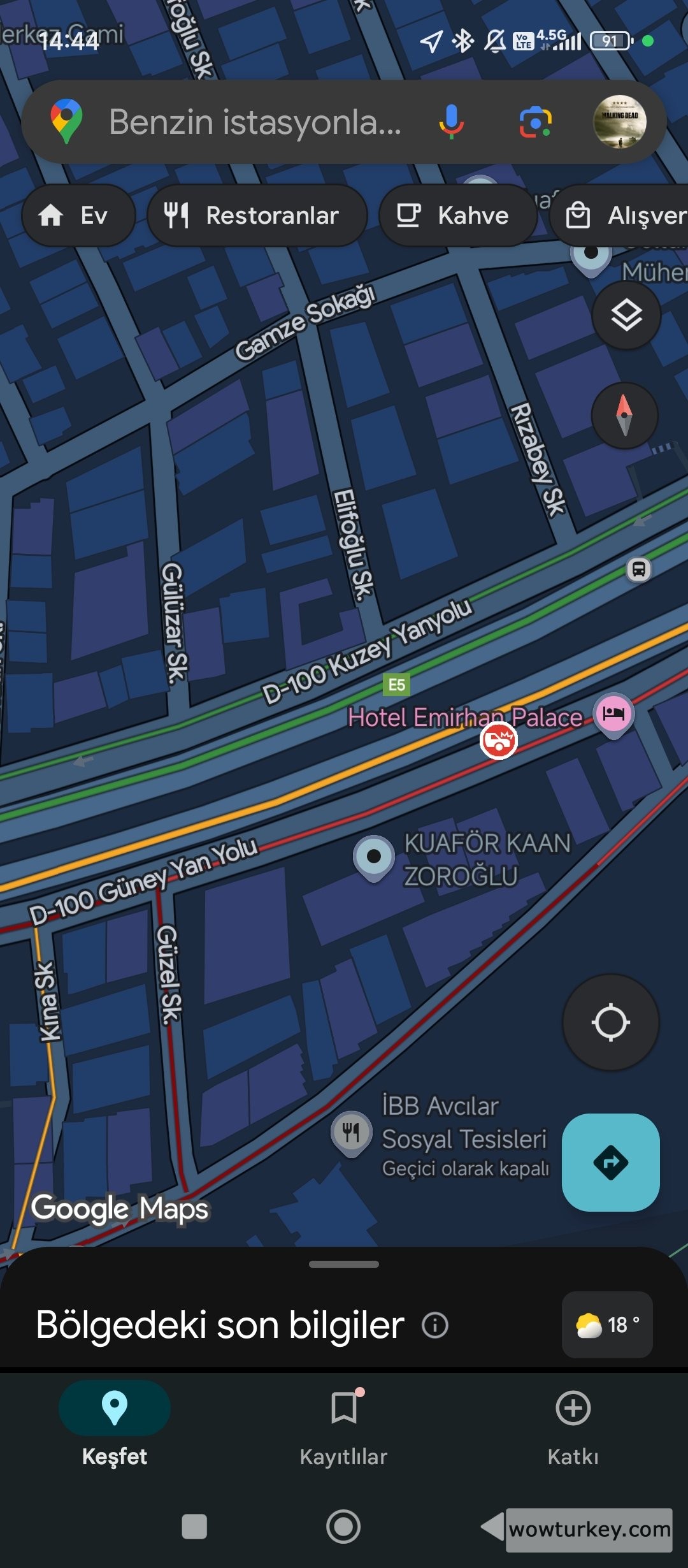
Task: Select the Ev shortcut chip
Action: [78, 215]
